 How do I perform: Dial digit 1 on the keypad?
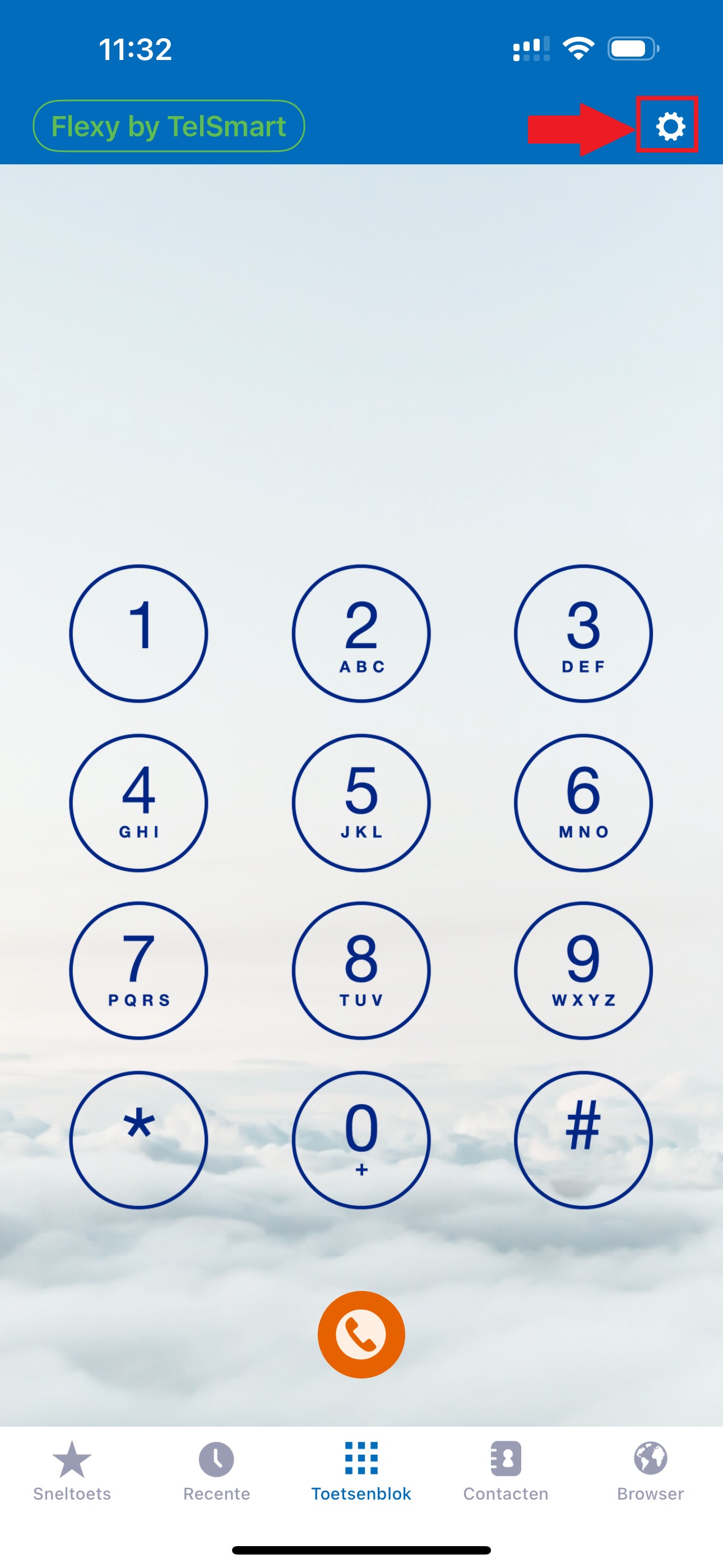139,634
